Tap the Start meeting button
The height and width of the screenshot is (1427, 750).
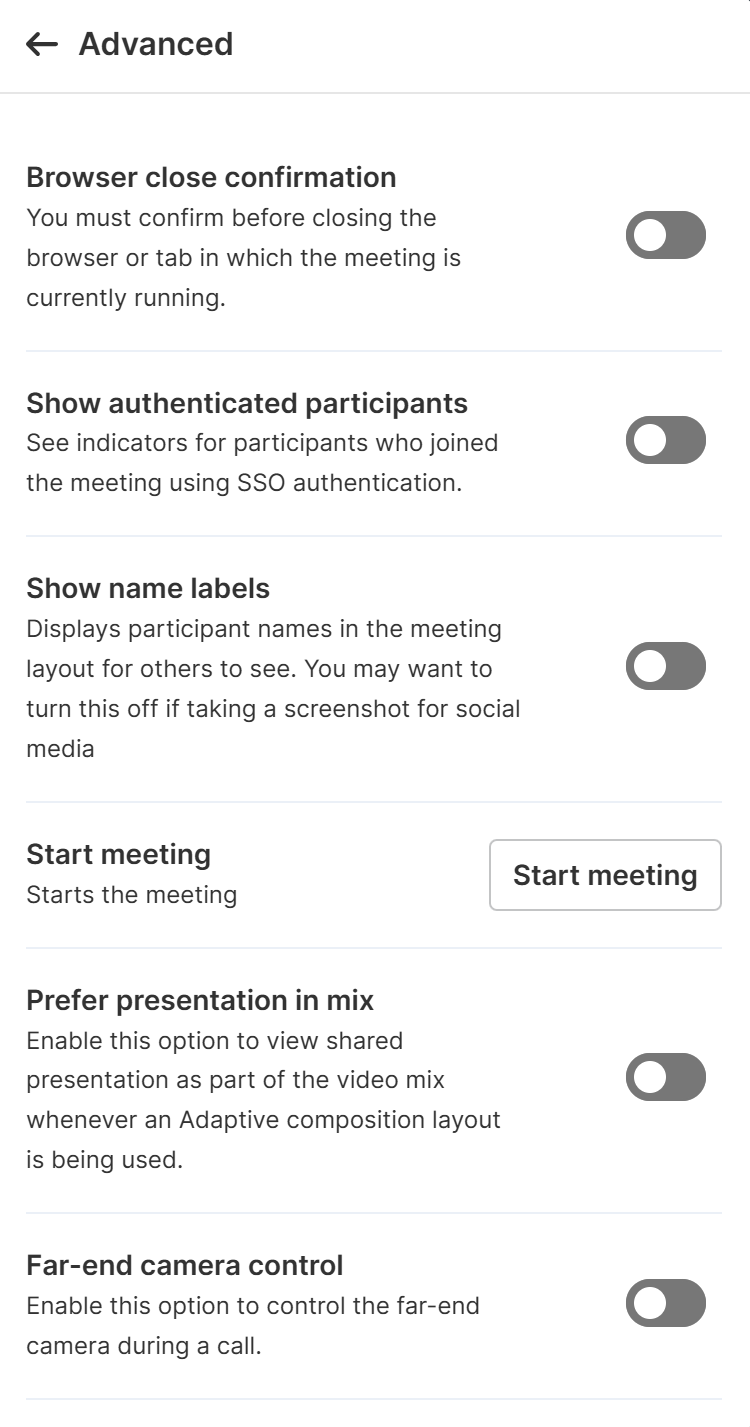click(x=605, y=875)
